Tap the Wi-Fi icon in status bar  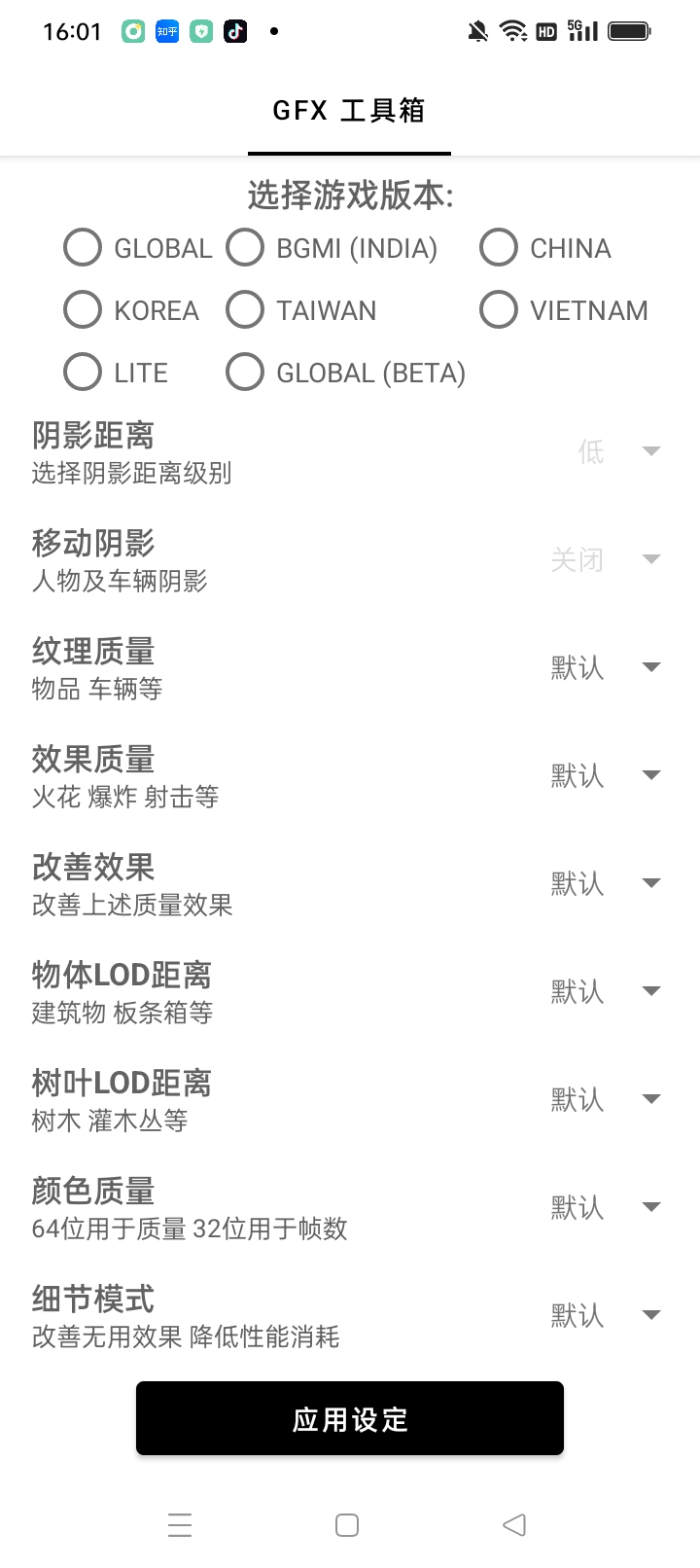(x=515, y=30)
